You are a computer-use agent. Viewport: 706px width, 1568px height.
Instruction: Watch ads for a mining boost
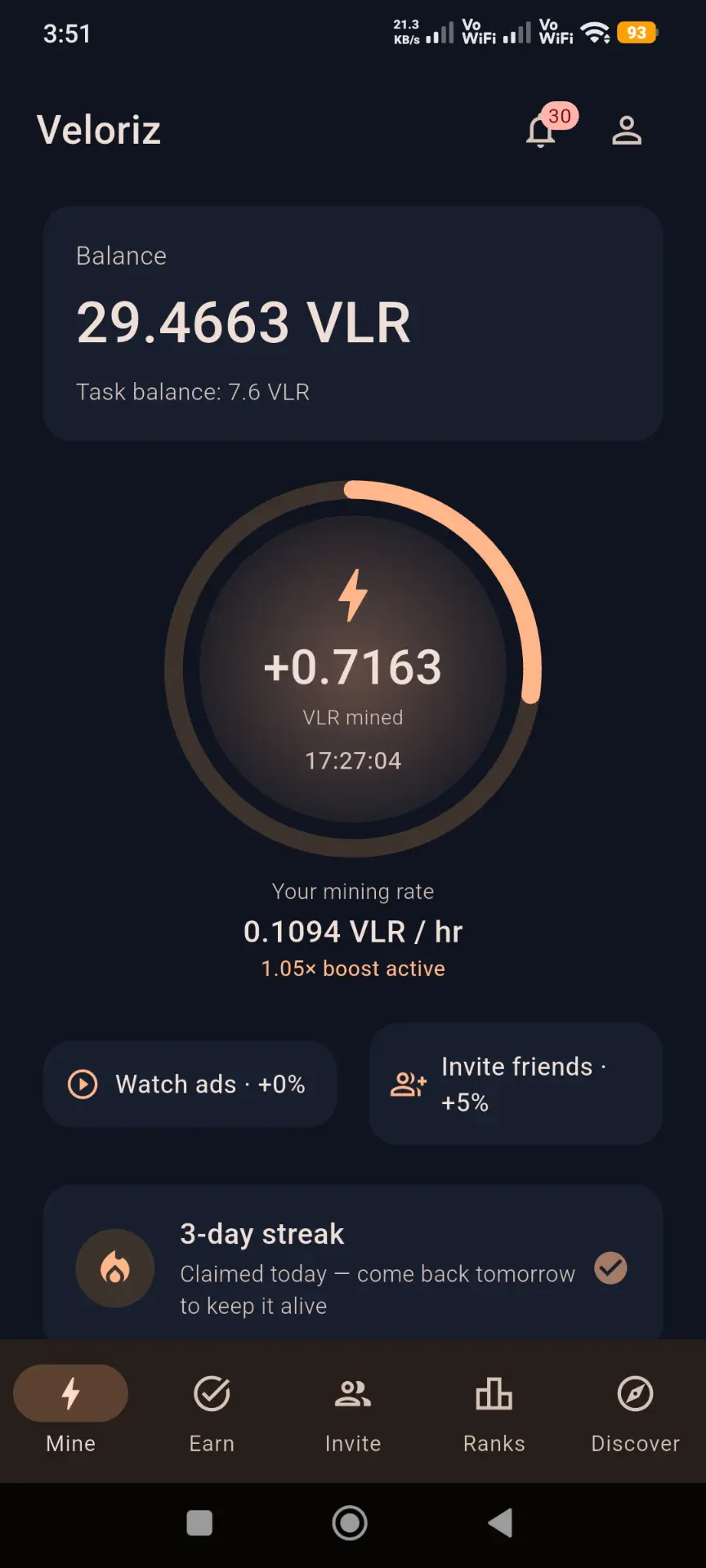(x=190, y=1084)
